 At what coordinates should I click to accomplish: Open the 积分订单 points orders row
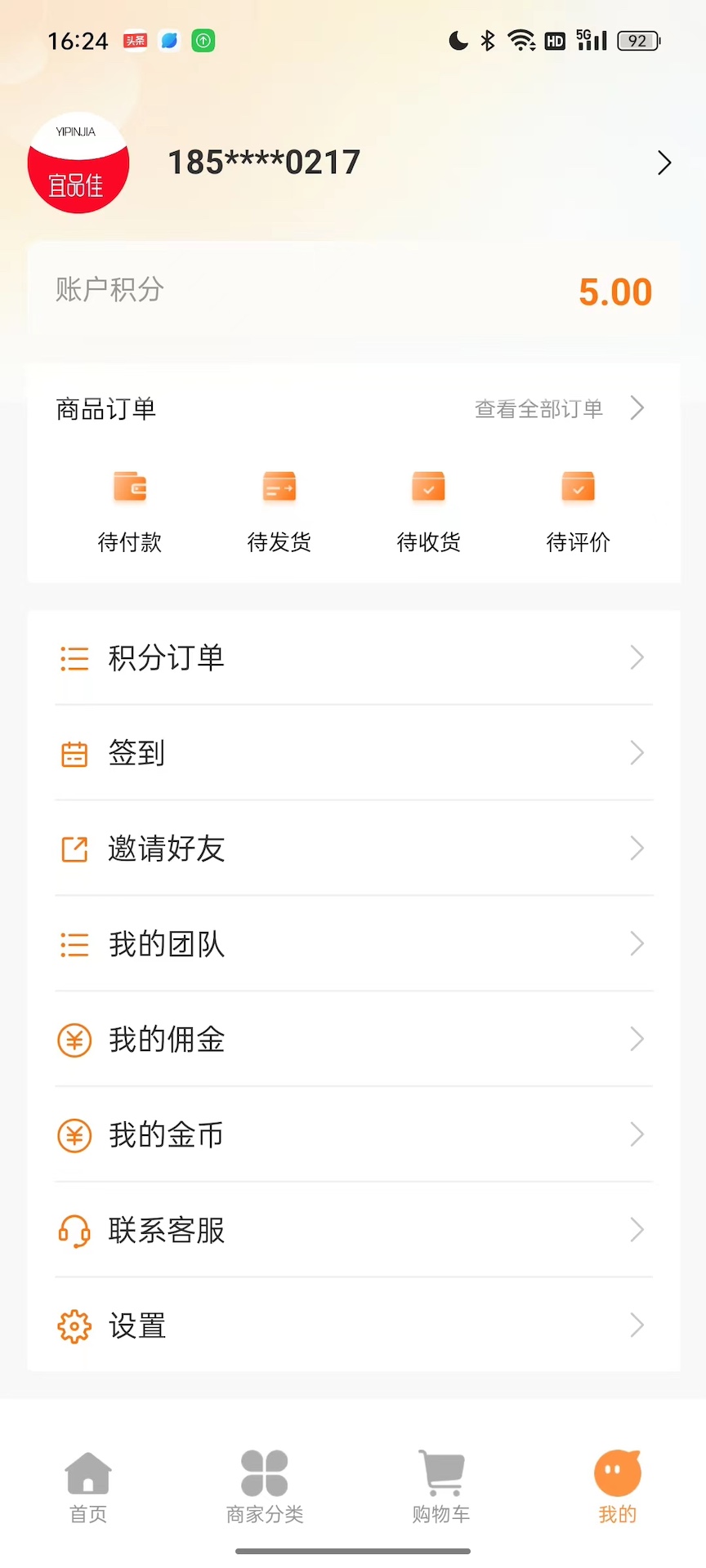pos(353,658)
